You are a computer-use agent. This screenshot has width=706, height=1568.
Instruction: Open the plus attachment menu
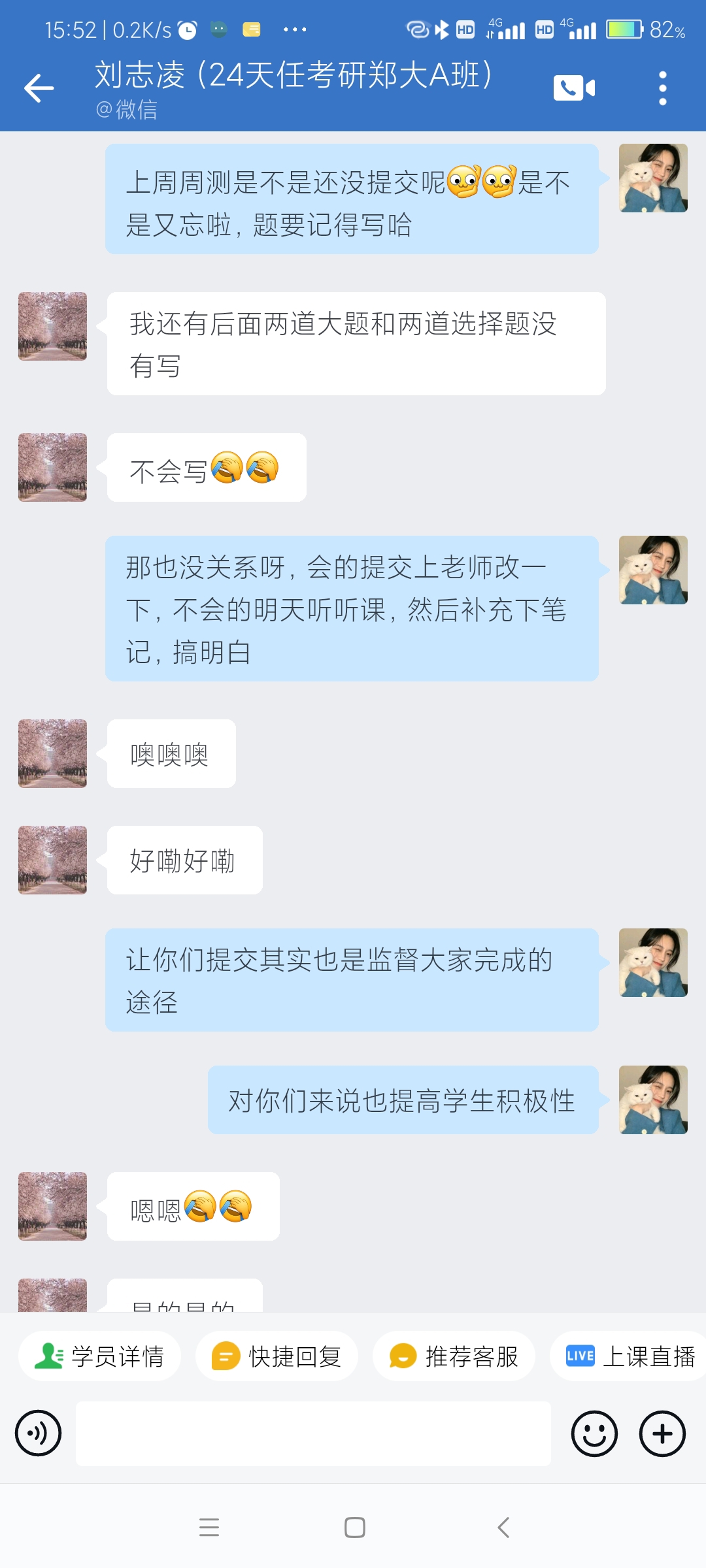coord(662,1433)
